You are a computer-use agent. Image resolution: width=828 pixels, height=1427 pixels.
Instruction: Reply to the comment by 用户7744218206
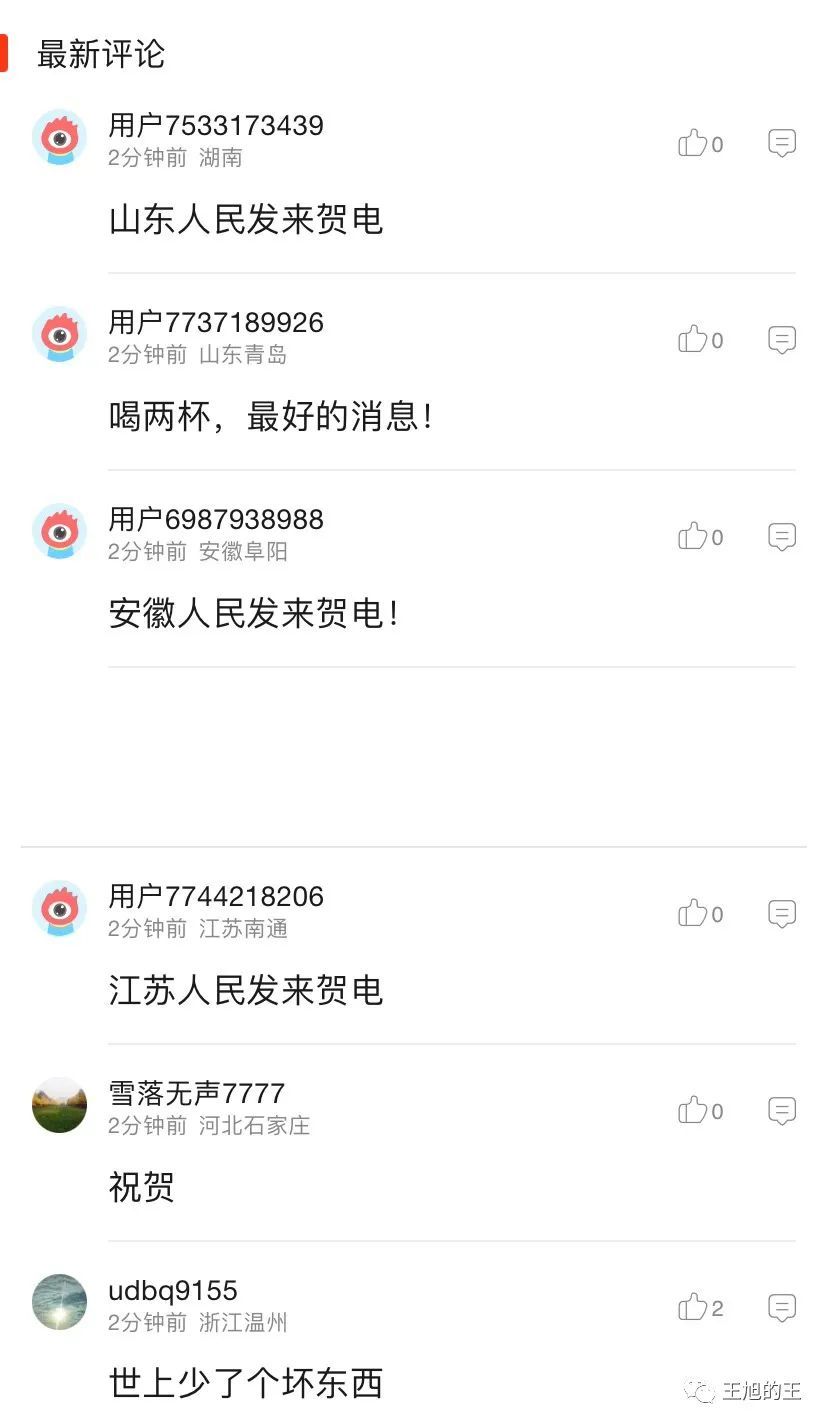click(782, 913)
